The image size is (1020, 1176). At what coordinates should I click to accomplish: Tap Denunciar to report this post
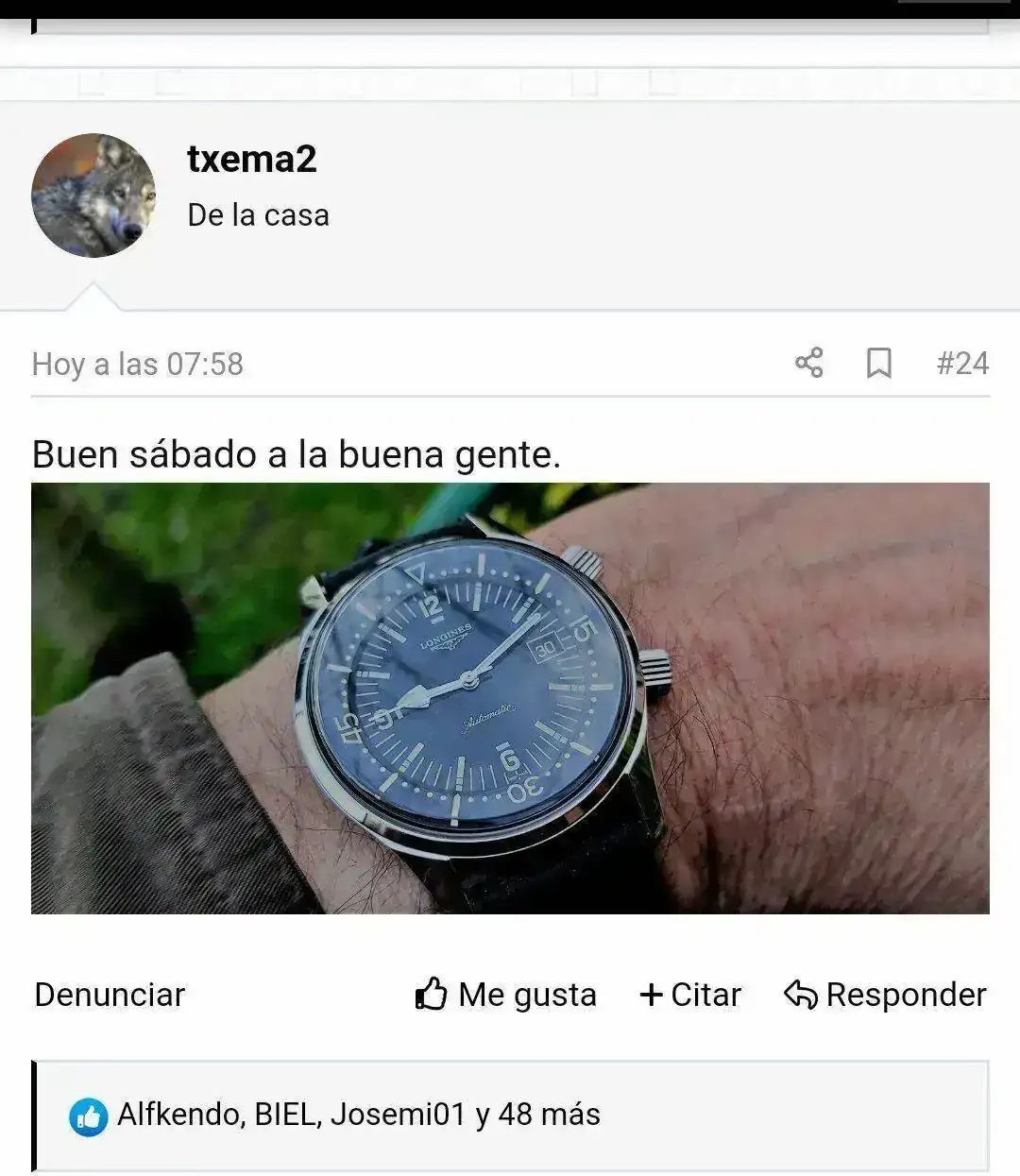tap(110, 995)
